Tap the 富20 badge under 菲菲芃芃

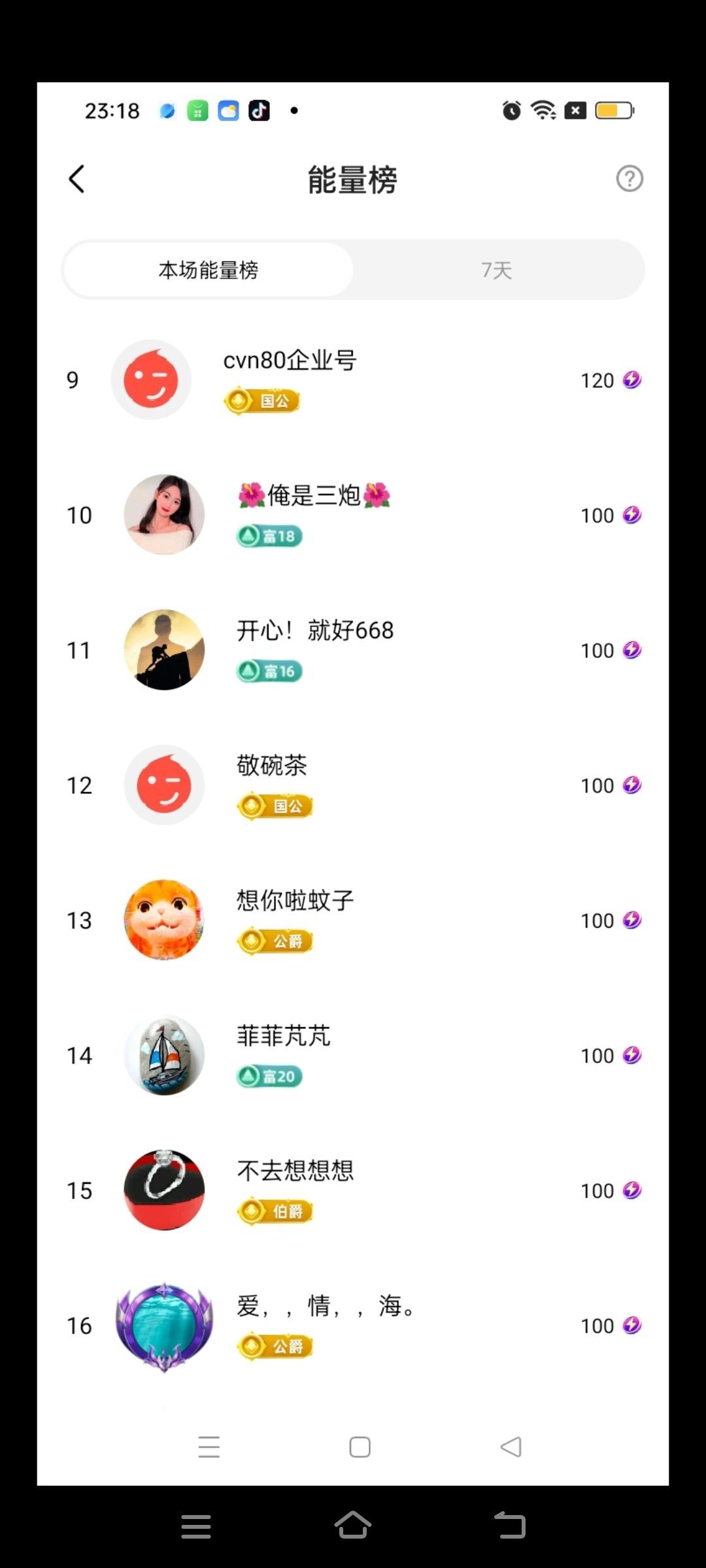[270, 1076]
